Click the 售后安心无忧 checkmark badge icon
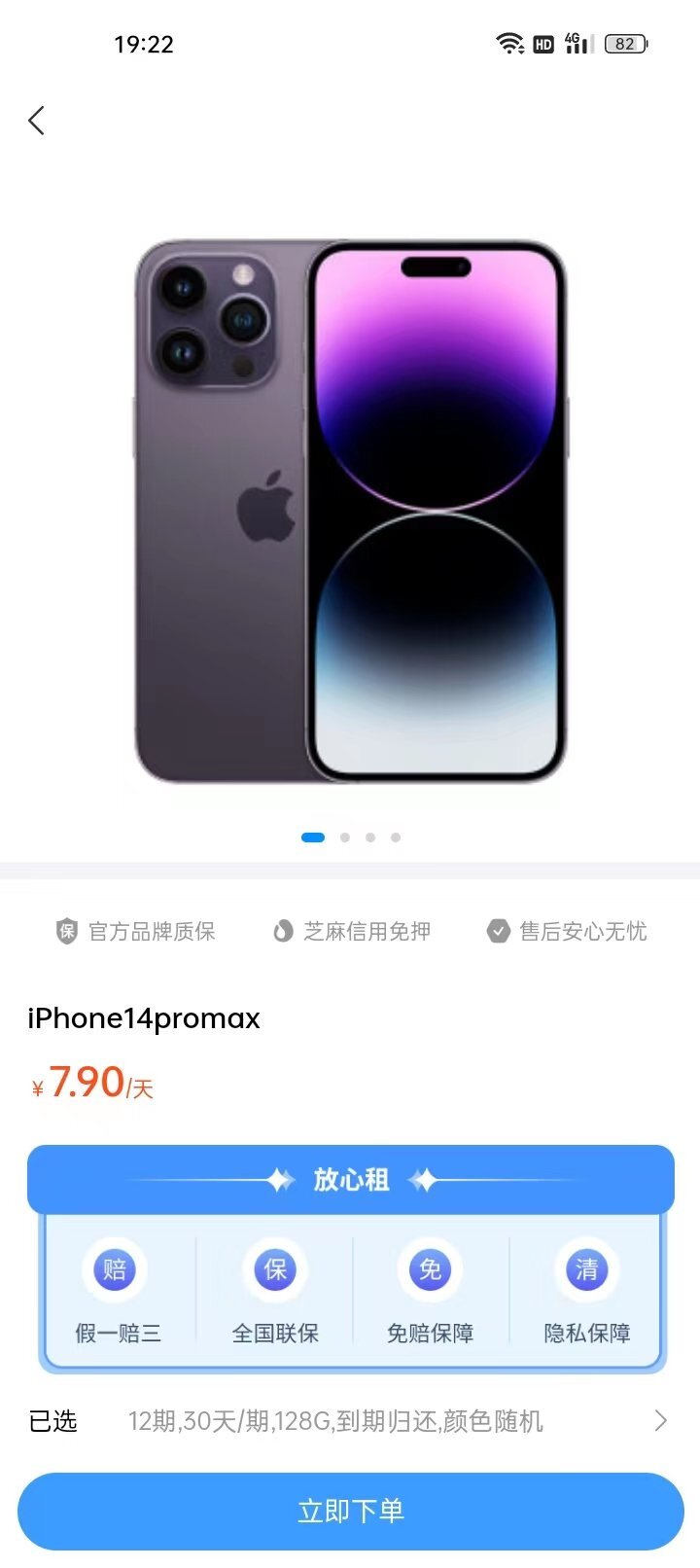 point(499,931)
